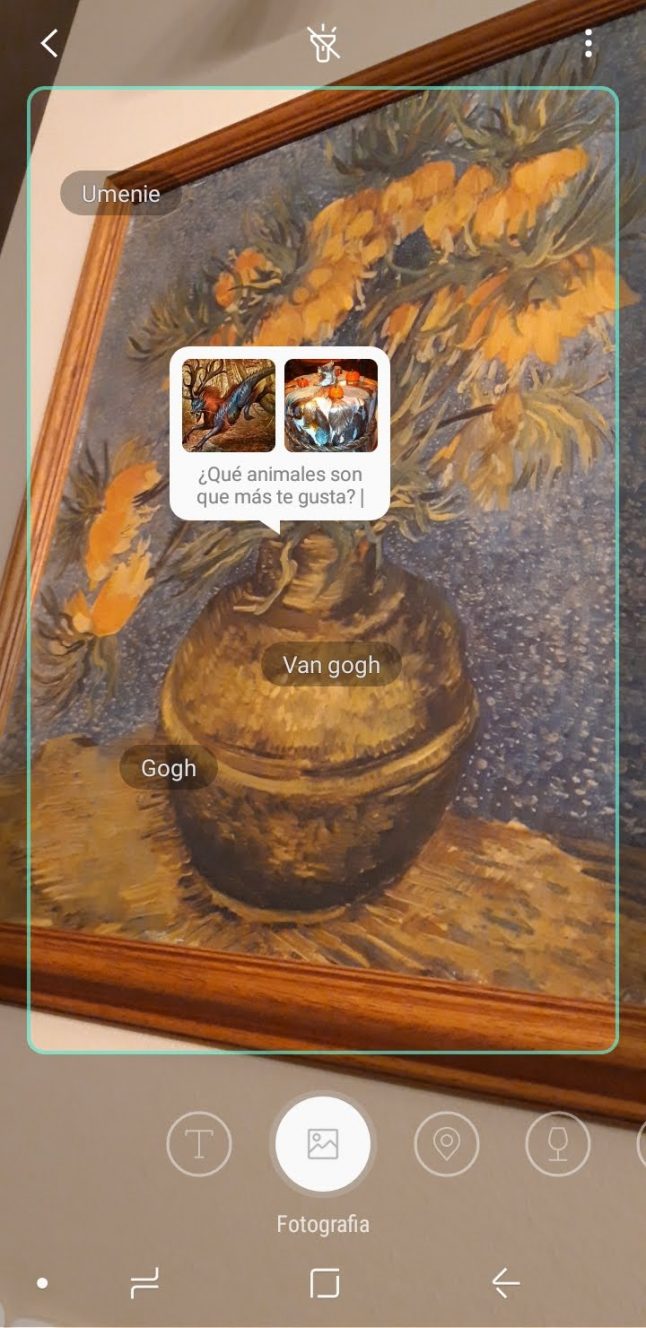
Task: Select the Umenie result tag
Action: [x=121, y=194]
